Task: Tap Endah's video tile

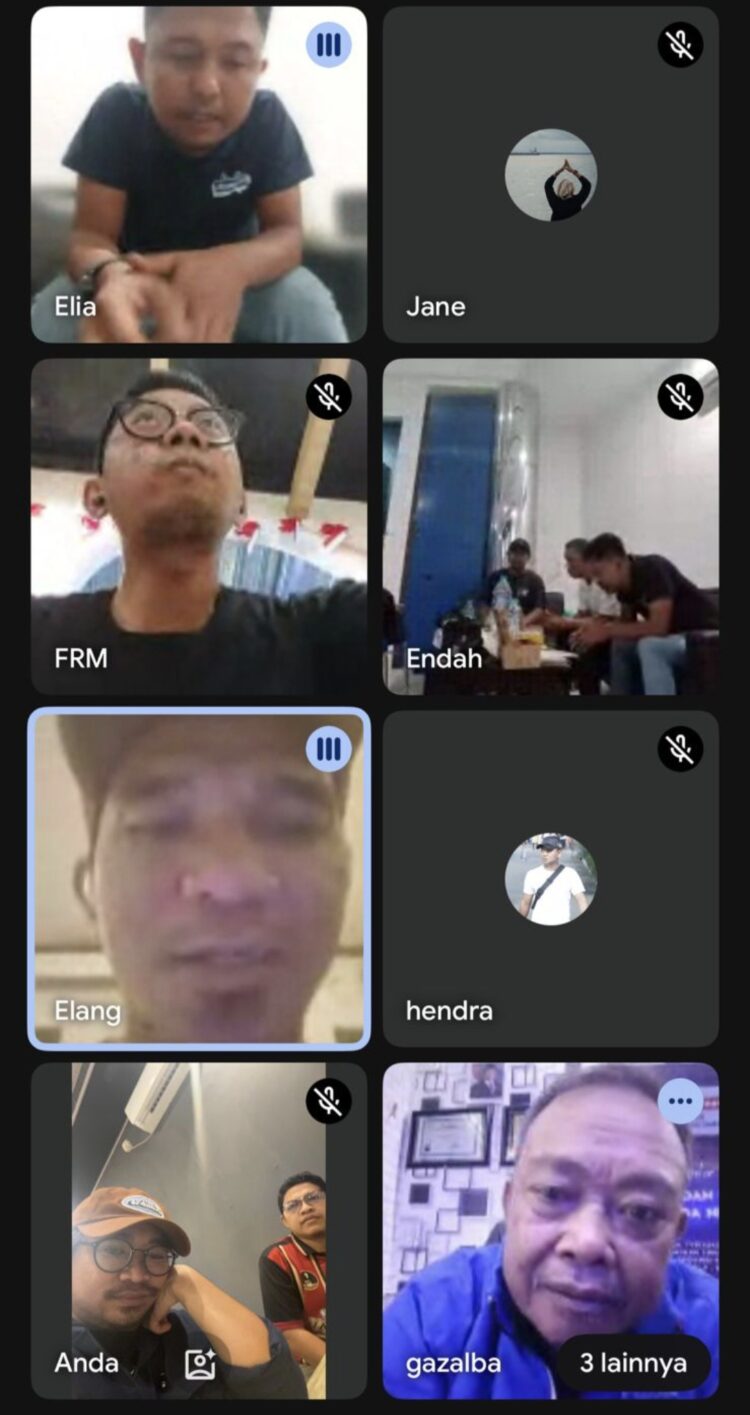Action: pyautogui.click(x=550, y=527)
